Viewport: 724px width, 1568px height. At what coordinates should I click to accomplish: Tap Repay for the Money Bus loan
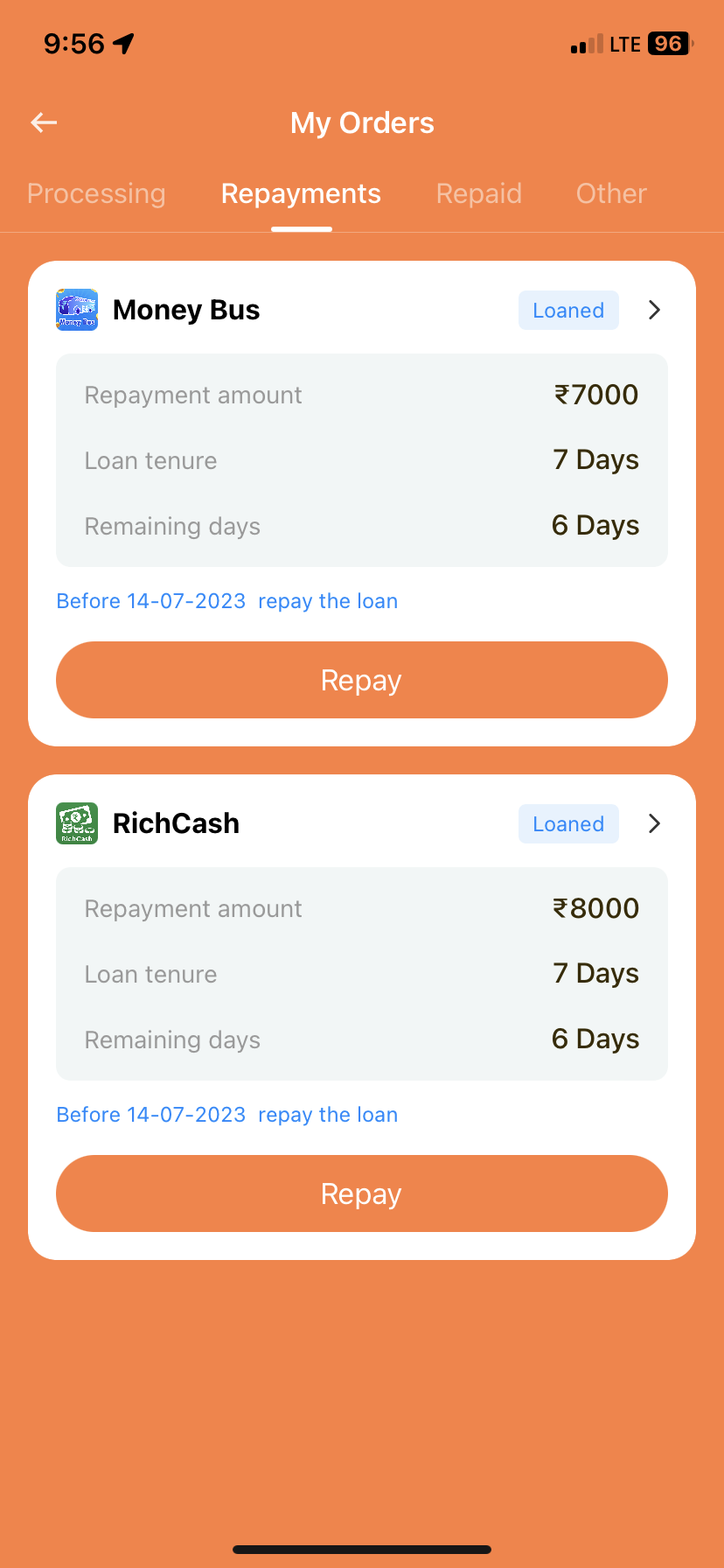pos(361,680)
